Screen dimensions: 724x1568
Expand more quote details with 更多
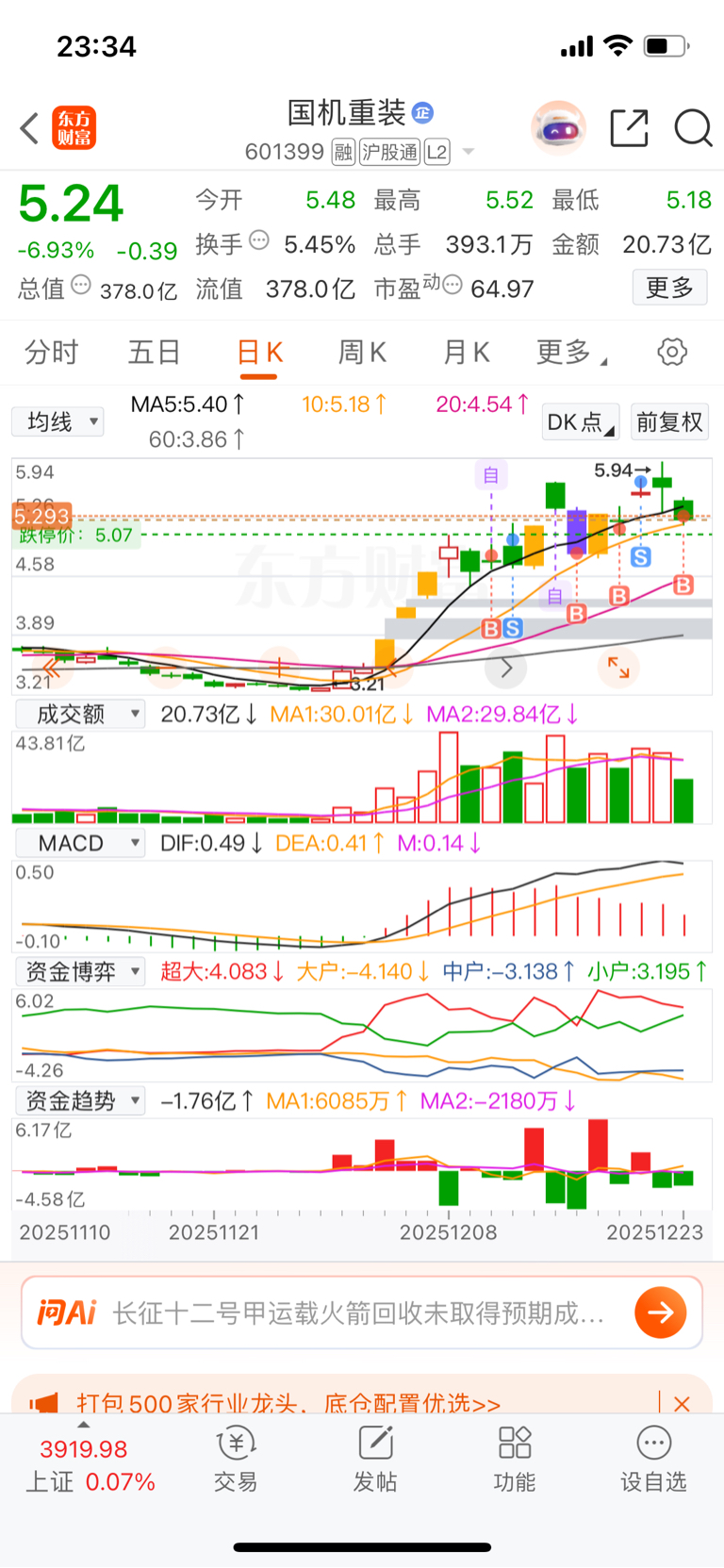coord(669,288)
